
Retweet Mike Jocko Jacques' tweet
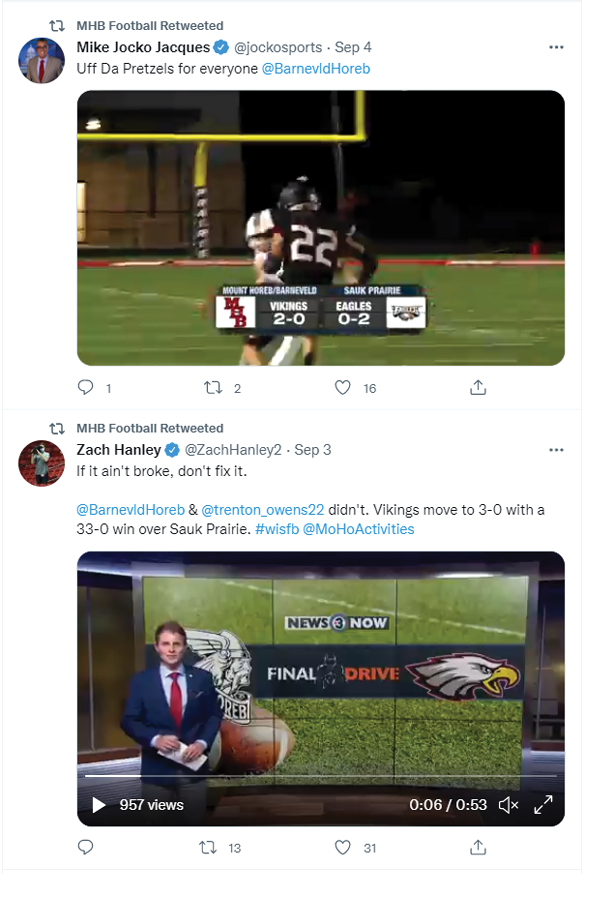click(211, 388)
